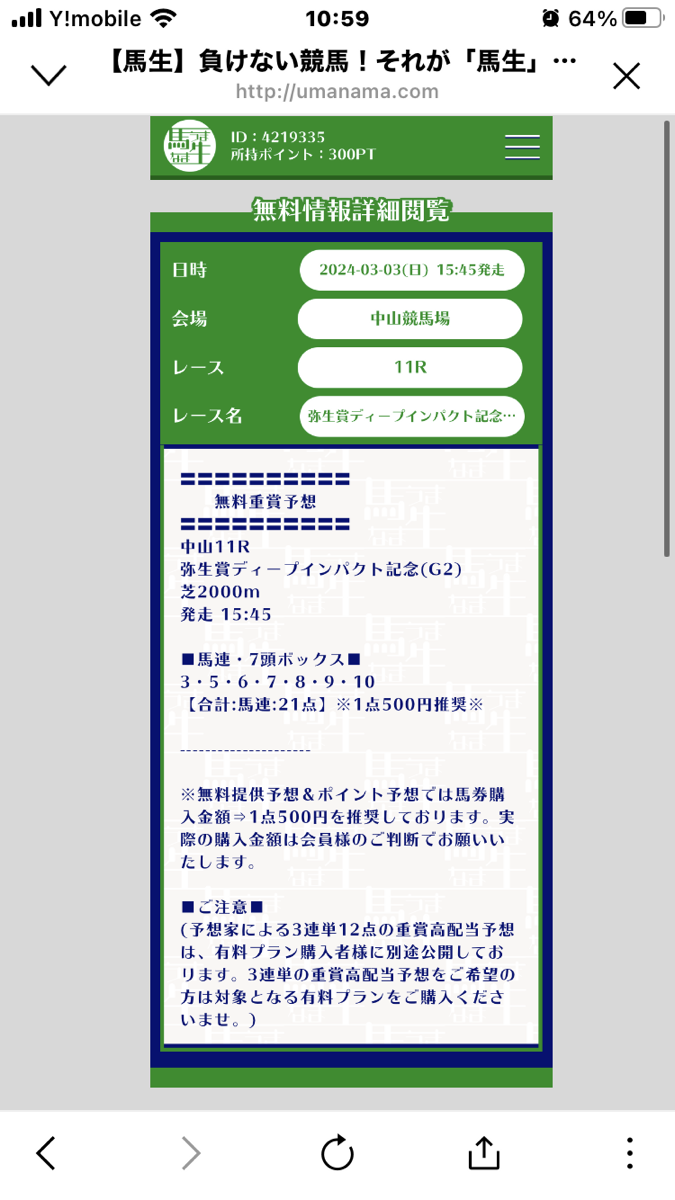Image resolution: width=675 pixels, height=1200 pixels.
Task: Open the browser's more options menu
Action: [630, 1153]
